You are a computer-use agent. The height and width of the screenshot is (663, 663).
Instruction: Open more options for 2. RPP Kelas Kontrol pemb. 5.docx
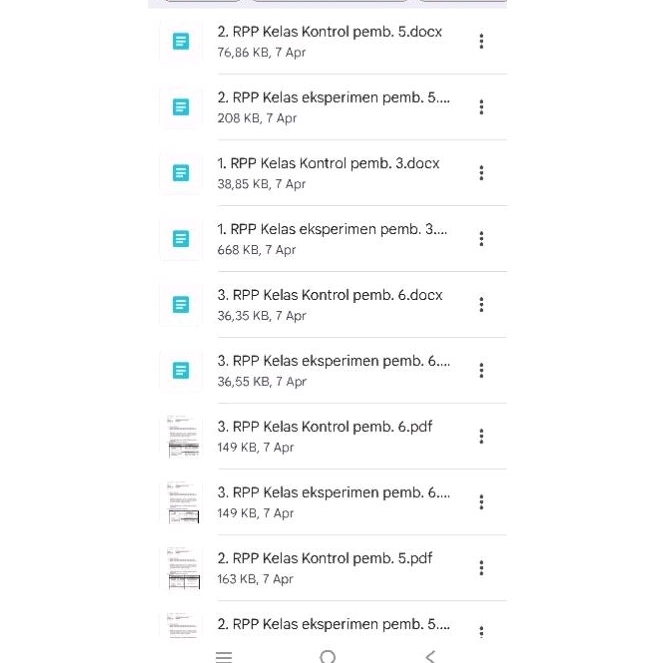click(481, 42)
